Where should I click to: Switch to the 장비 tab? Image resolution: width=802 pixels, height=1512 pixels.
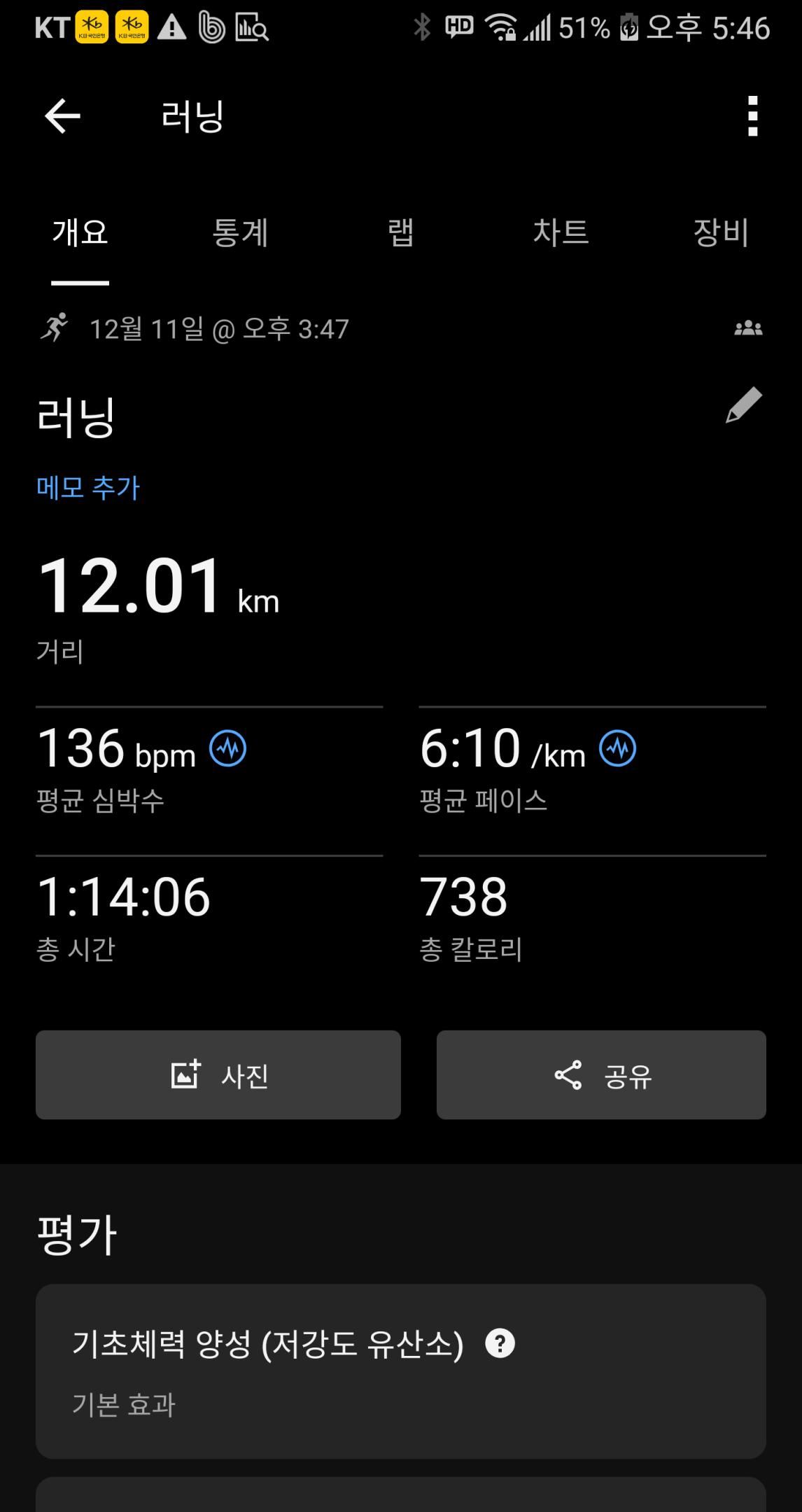pos(721,234)
